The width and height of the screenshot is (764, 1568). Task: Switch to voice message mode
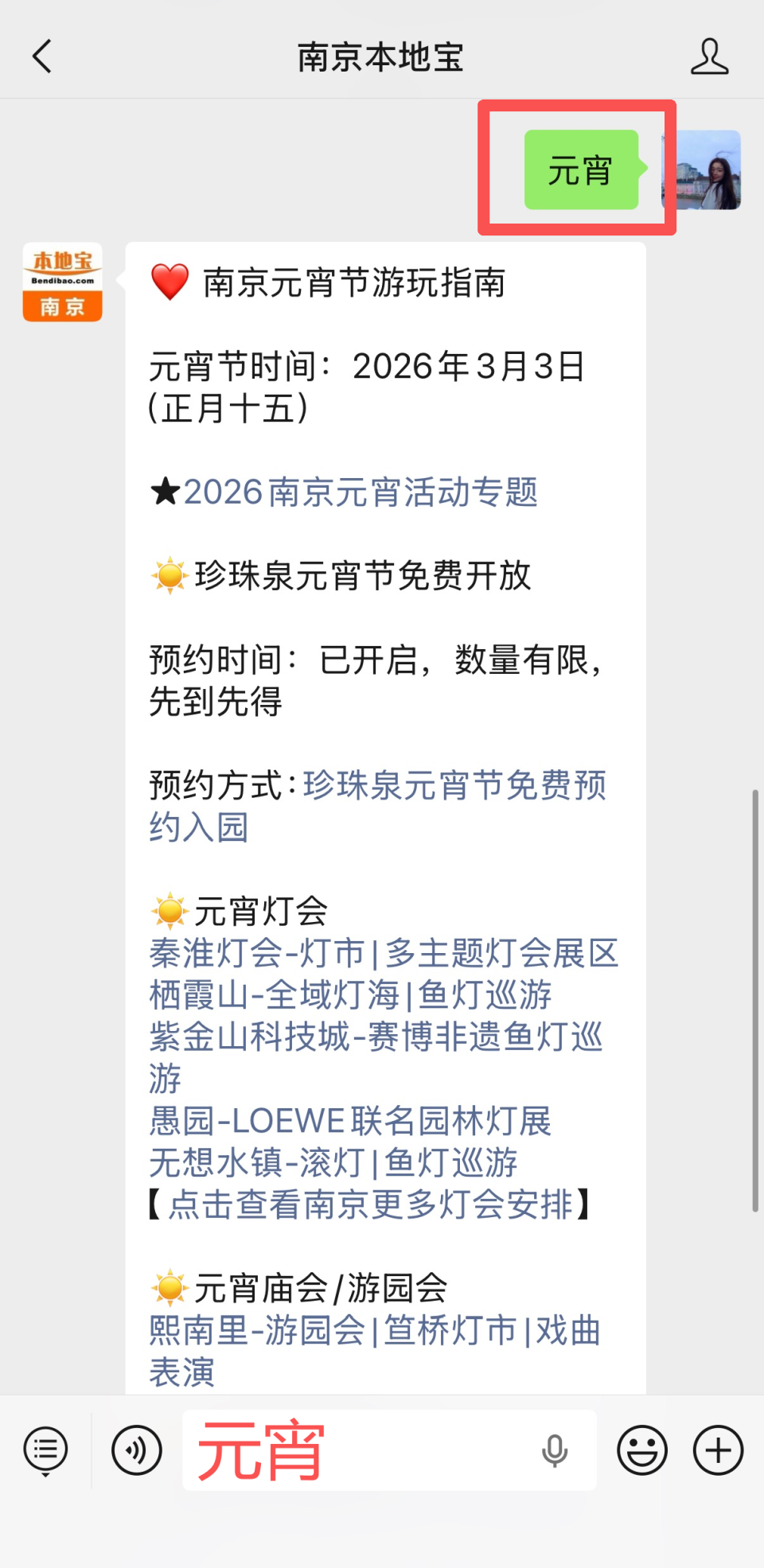click(135, 1449)
